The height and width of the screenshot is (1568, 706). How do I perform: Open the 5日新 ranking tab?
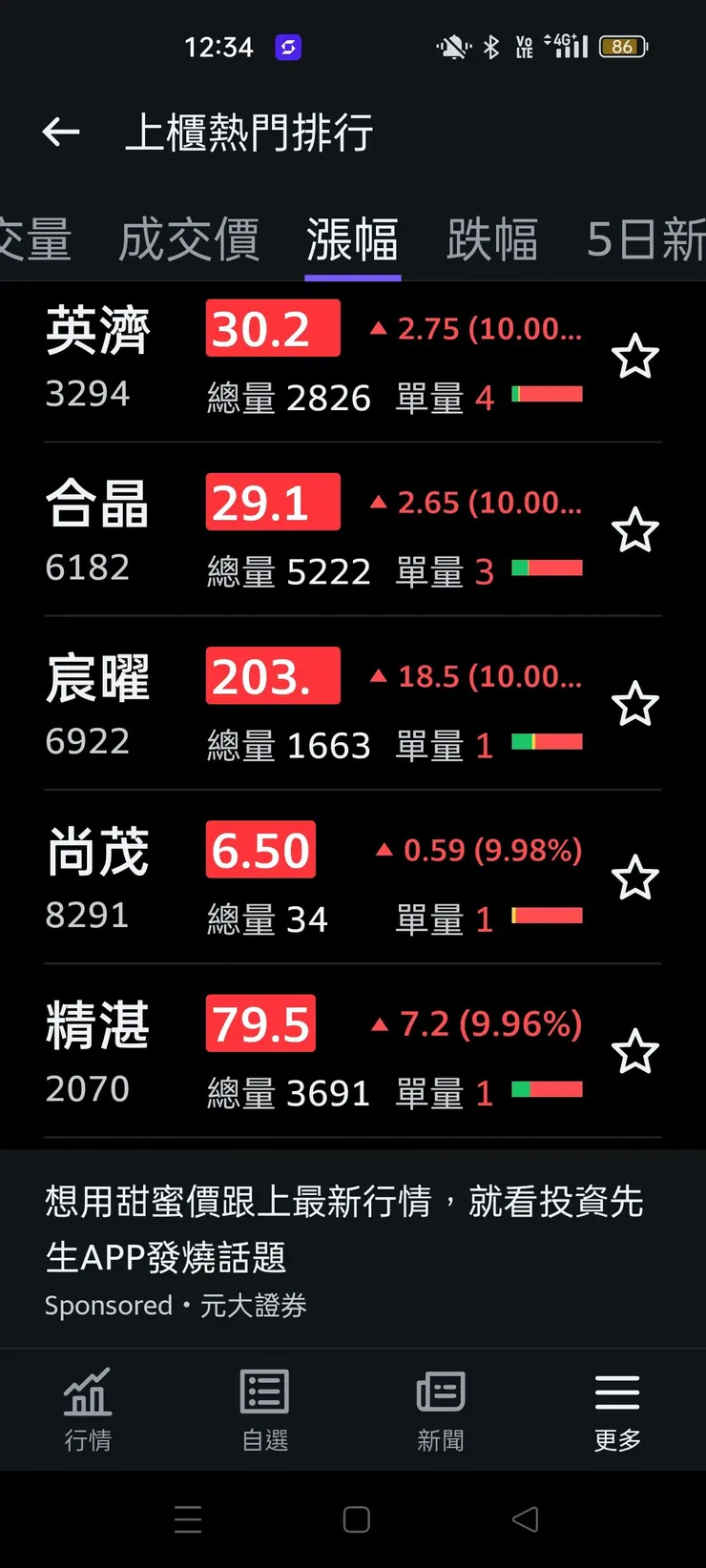pos(645,238)
